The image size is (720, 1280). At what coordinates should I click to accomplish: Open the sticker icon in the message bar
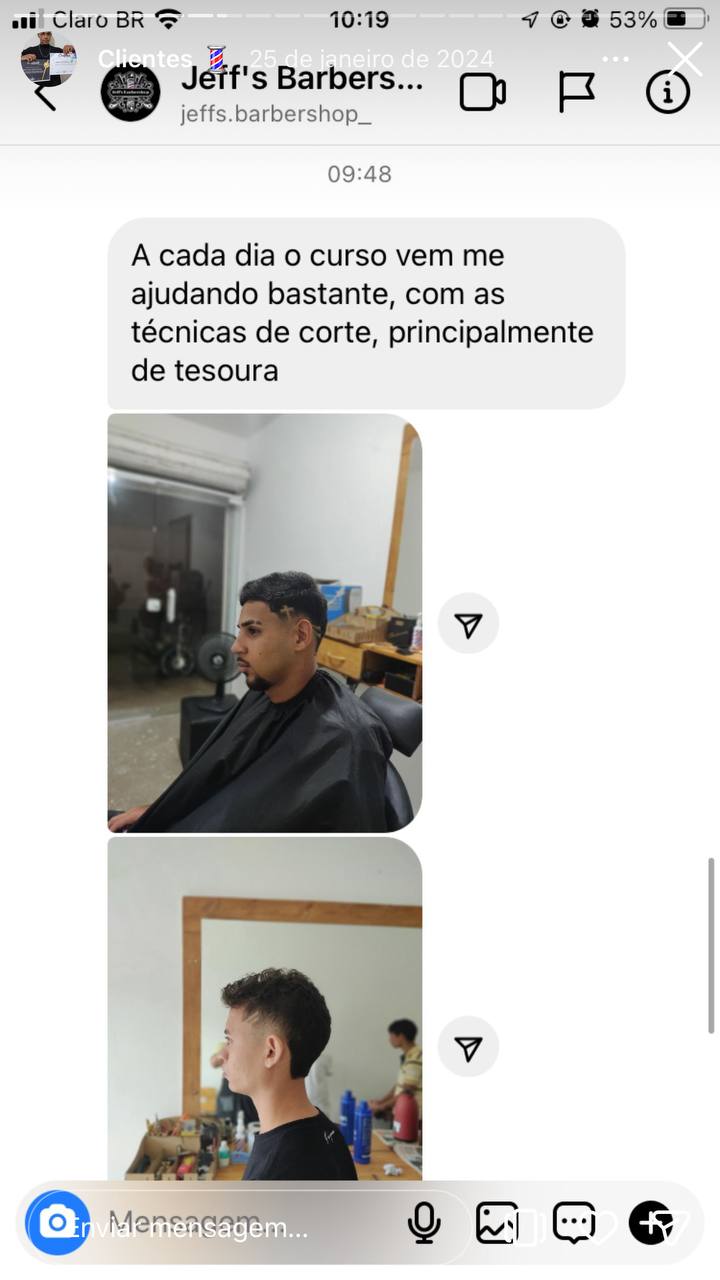574,1222
